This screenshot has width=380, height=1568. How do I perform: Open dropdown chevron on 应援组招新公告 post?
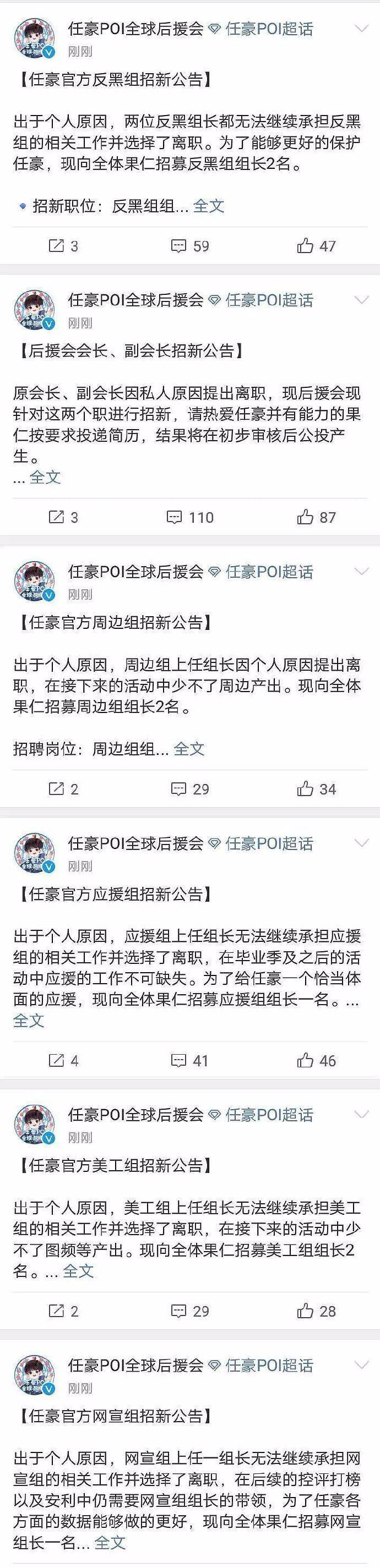[x=361, y=843]
